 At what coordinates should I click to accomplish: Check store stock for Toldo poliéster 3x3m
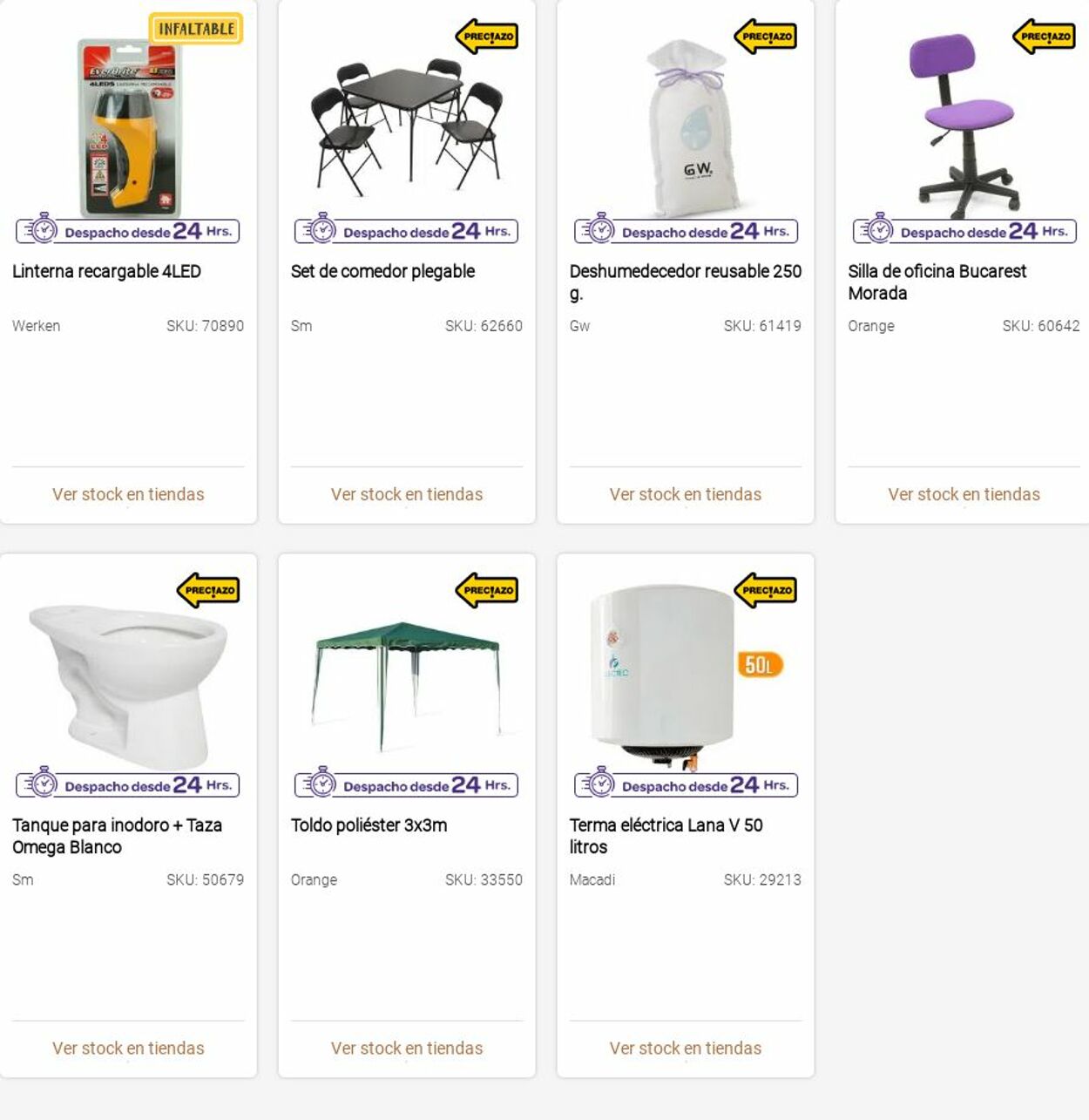point(407,1048)
